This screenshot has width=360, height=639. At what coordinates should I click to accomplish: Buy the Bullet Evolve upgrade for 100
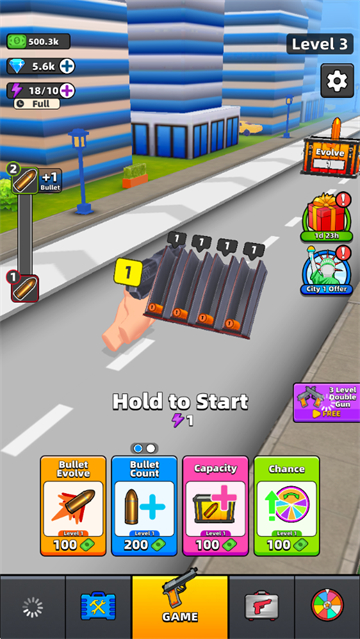73,505
